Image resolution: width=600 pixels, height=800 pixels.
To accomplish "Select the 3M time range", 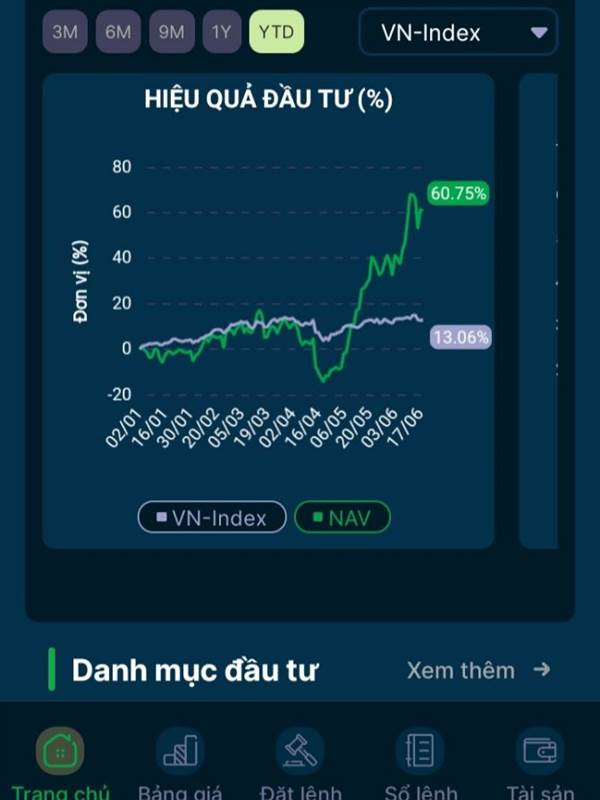I will click(65, 32).
